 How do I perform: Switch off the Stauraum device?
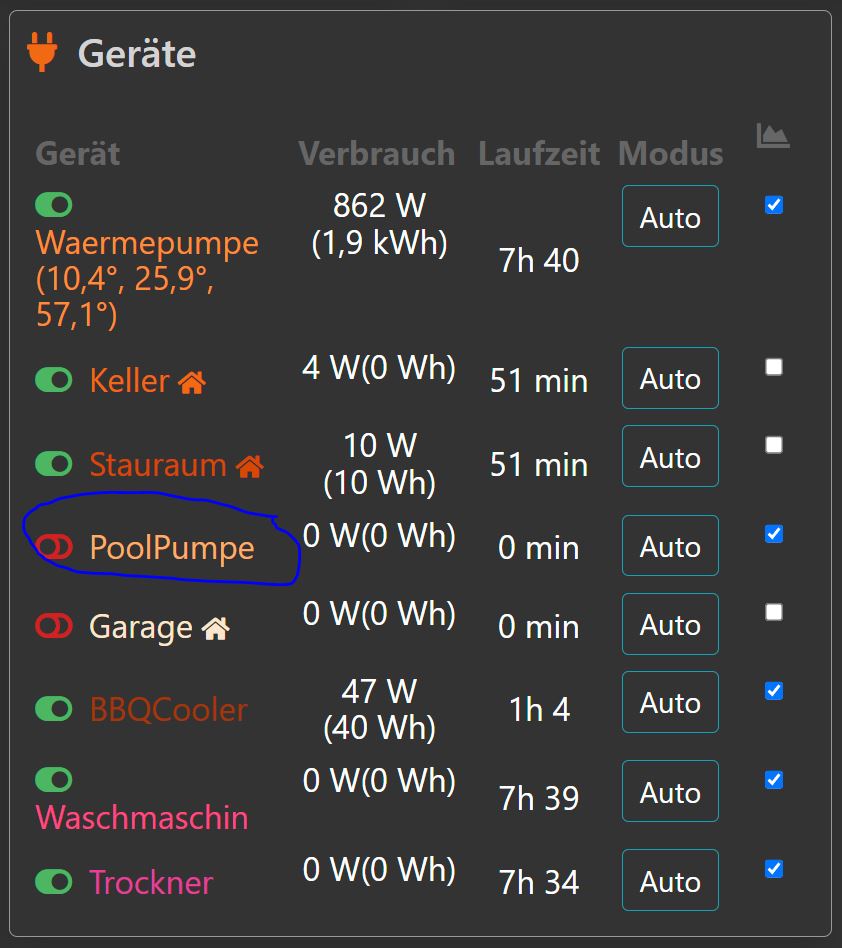tap(54, 464)
